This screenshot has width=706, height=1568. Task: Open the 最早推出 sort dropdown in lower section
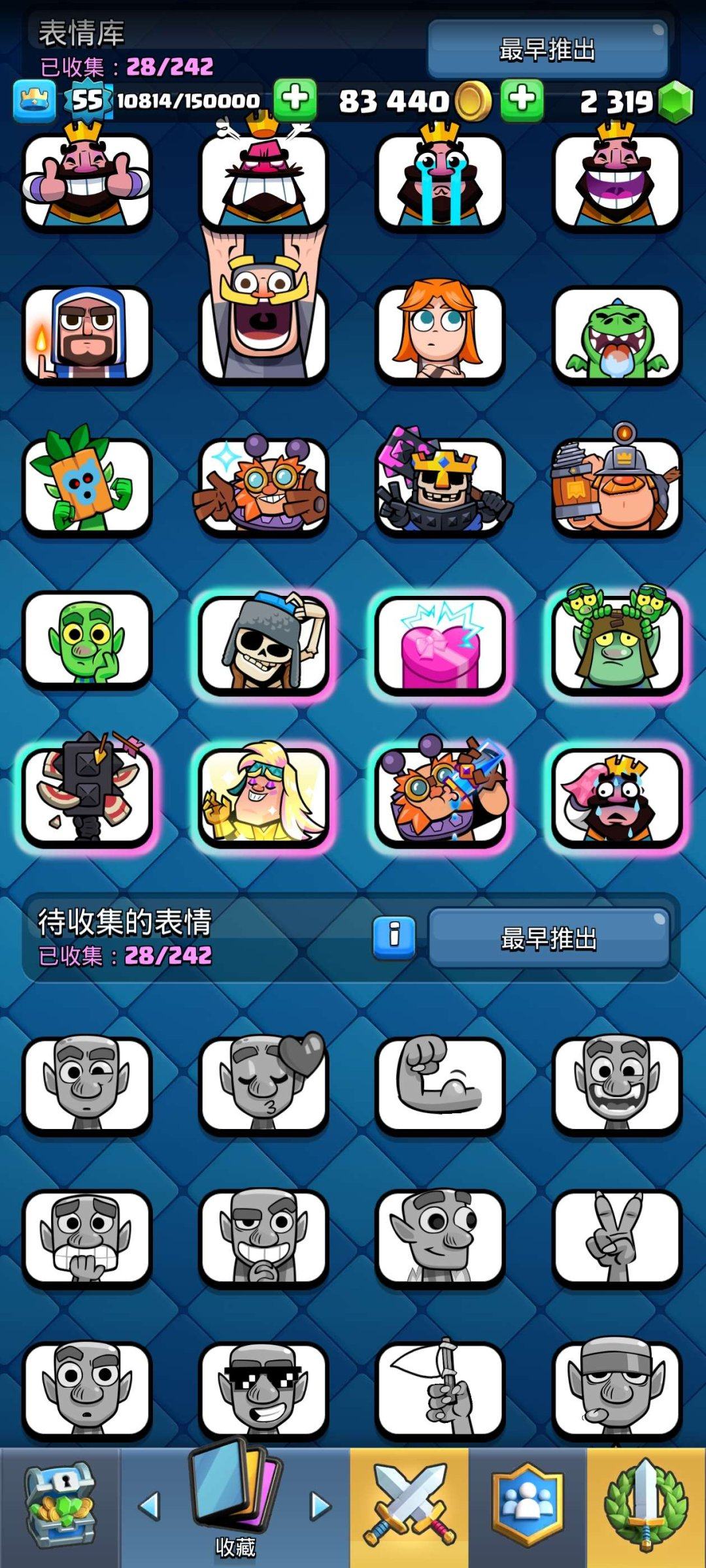coord(549,938)
